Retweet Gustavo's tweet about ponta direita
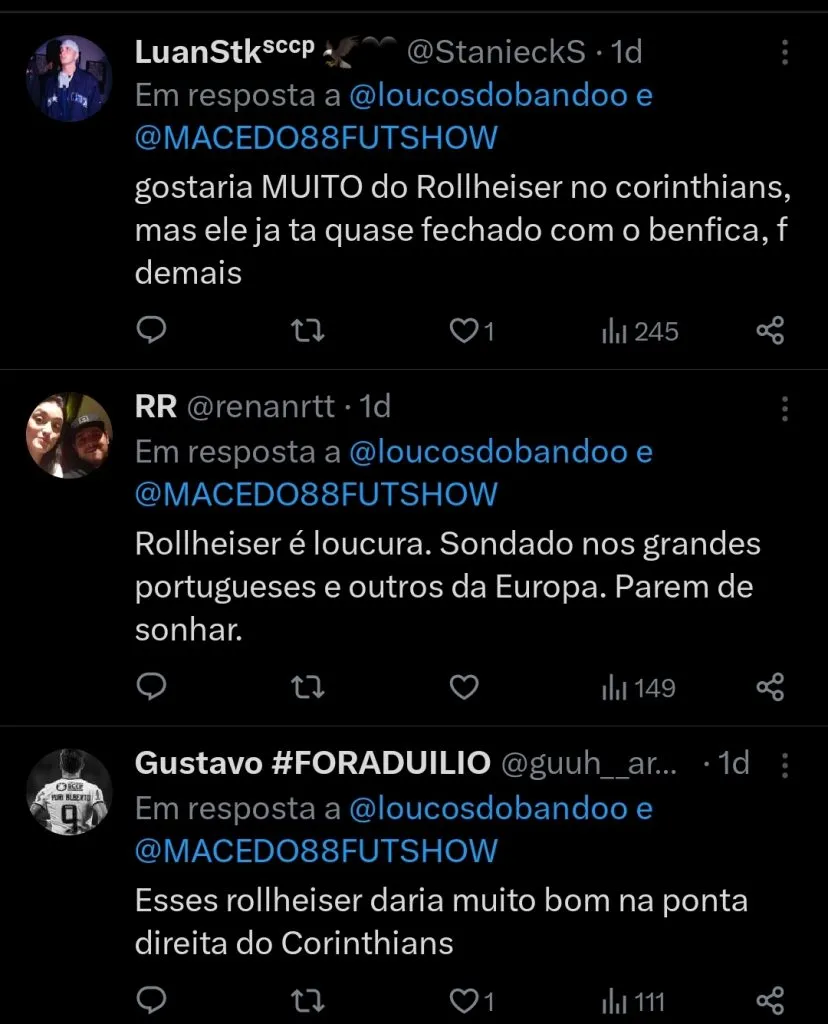The height and width of the screenshot is (1024, 828). click(x=308, y=998)
